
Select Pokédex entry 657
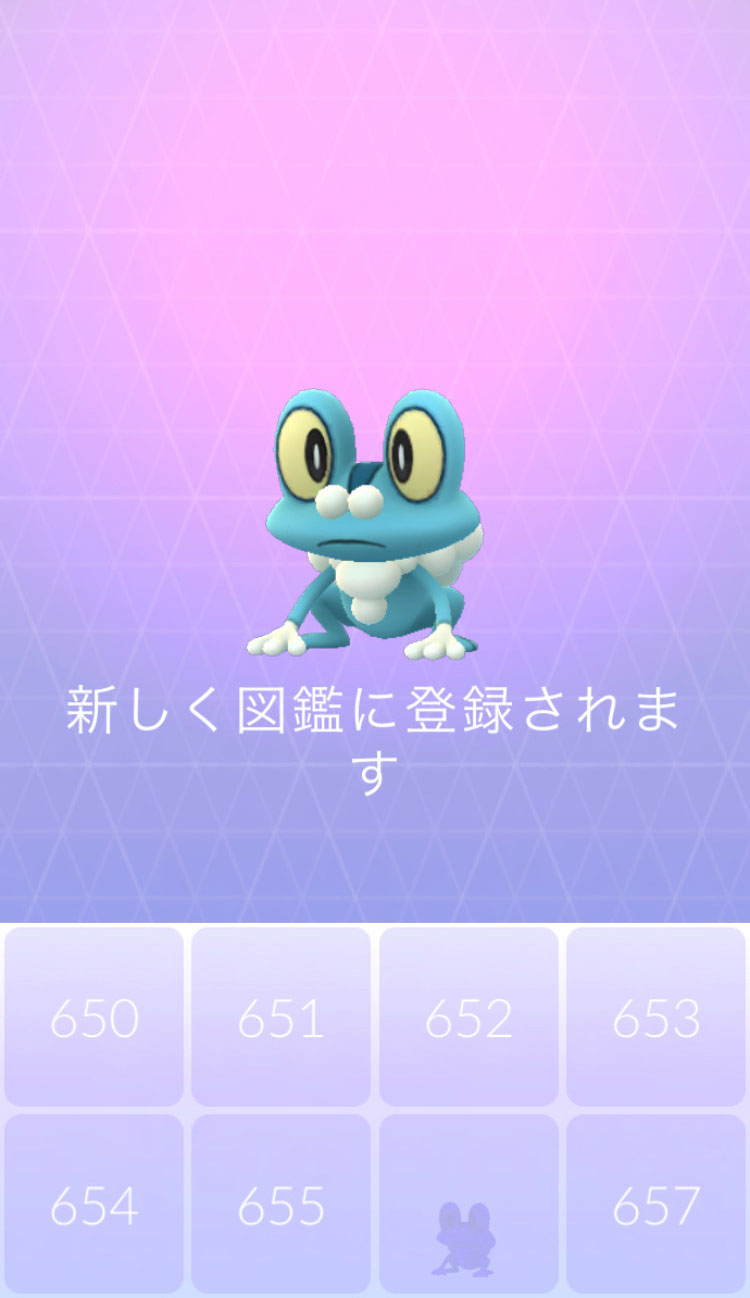656,1205
